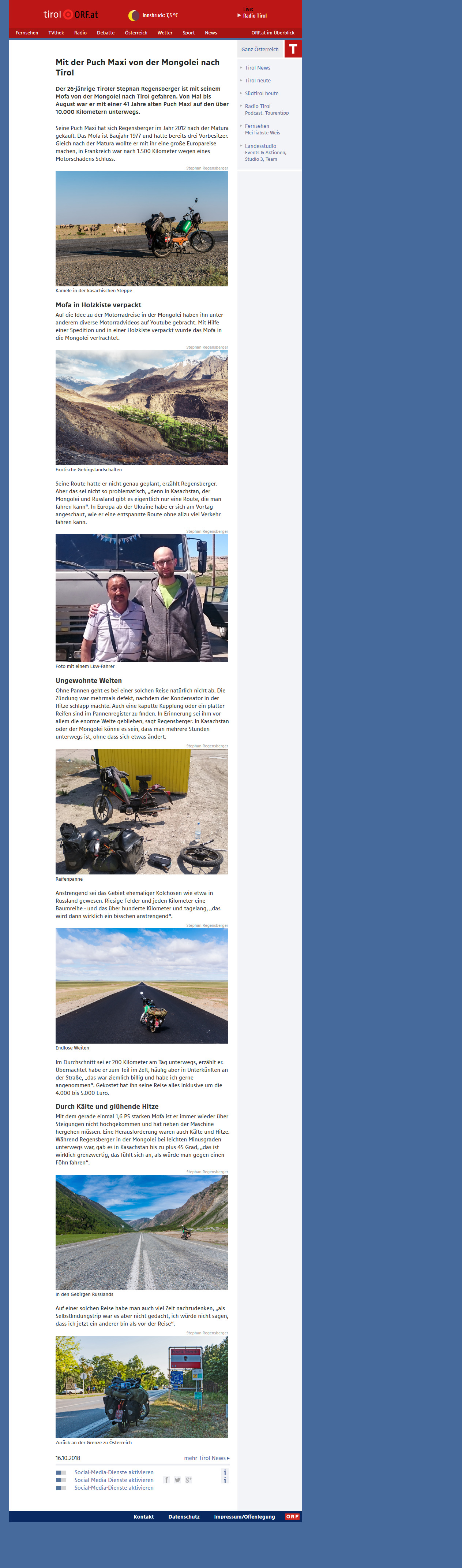
Task: Select Sport in the navigation bar
Action: (188, 33)
